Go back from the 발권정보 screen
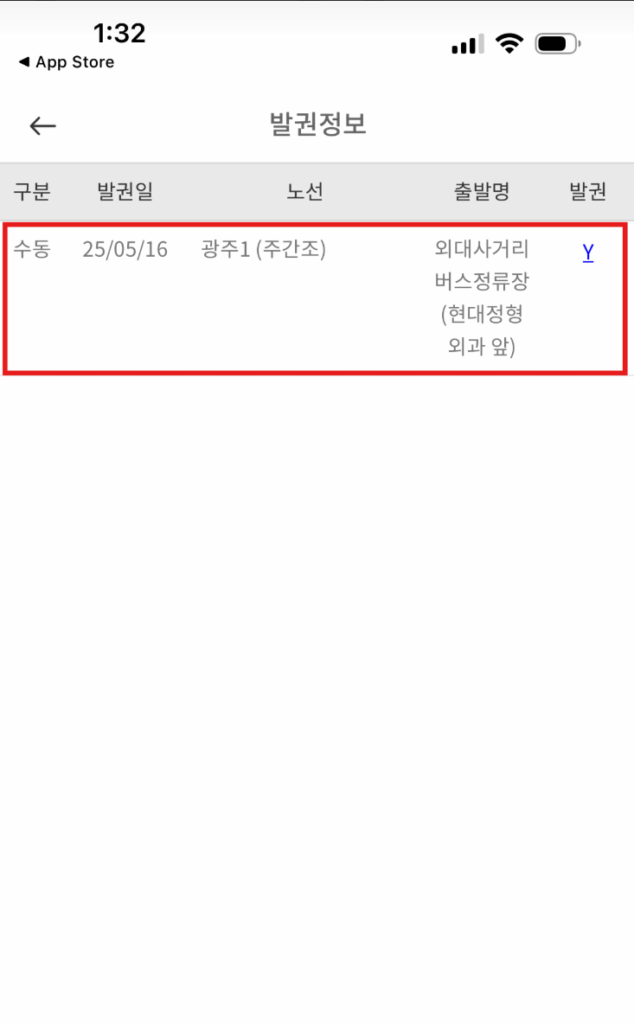This screenshot has width=634, height=1024. [x=42, y=125]
